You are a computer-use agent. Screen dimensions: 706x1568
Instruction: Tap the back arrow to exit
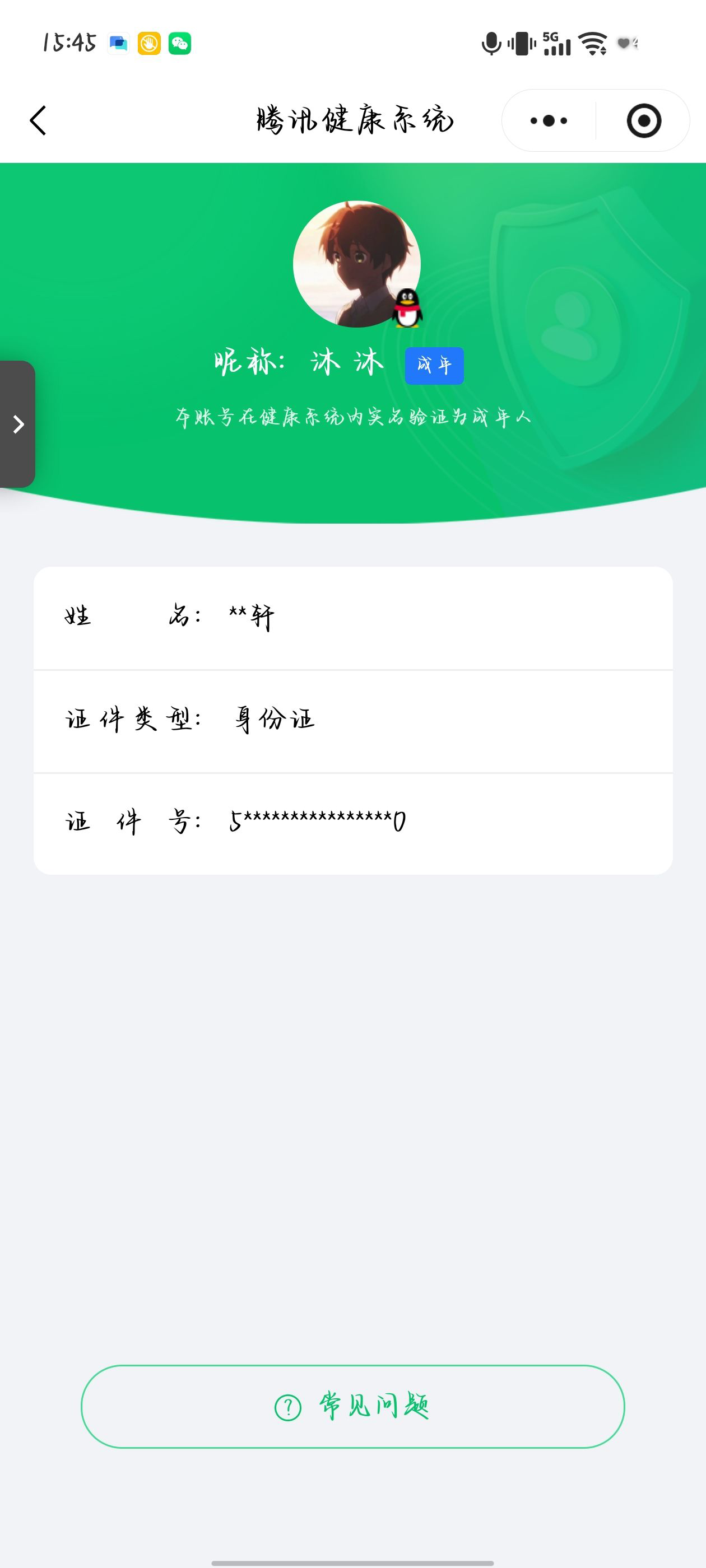click(x=38, y=120)
